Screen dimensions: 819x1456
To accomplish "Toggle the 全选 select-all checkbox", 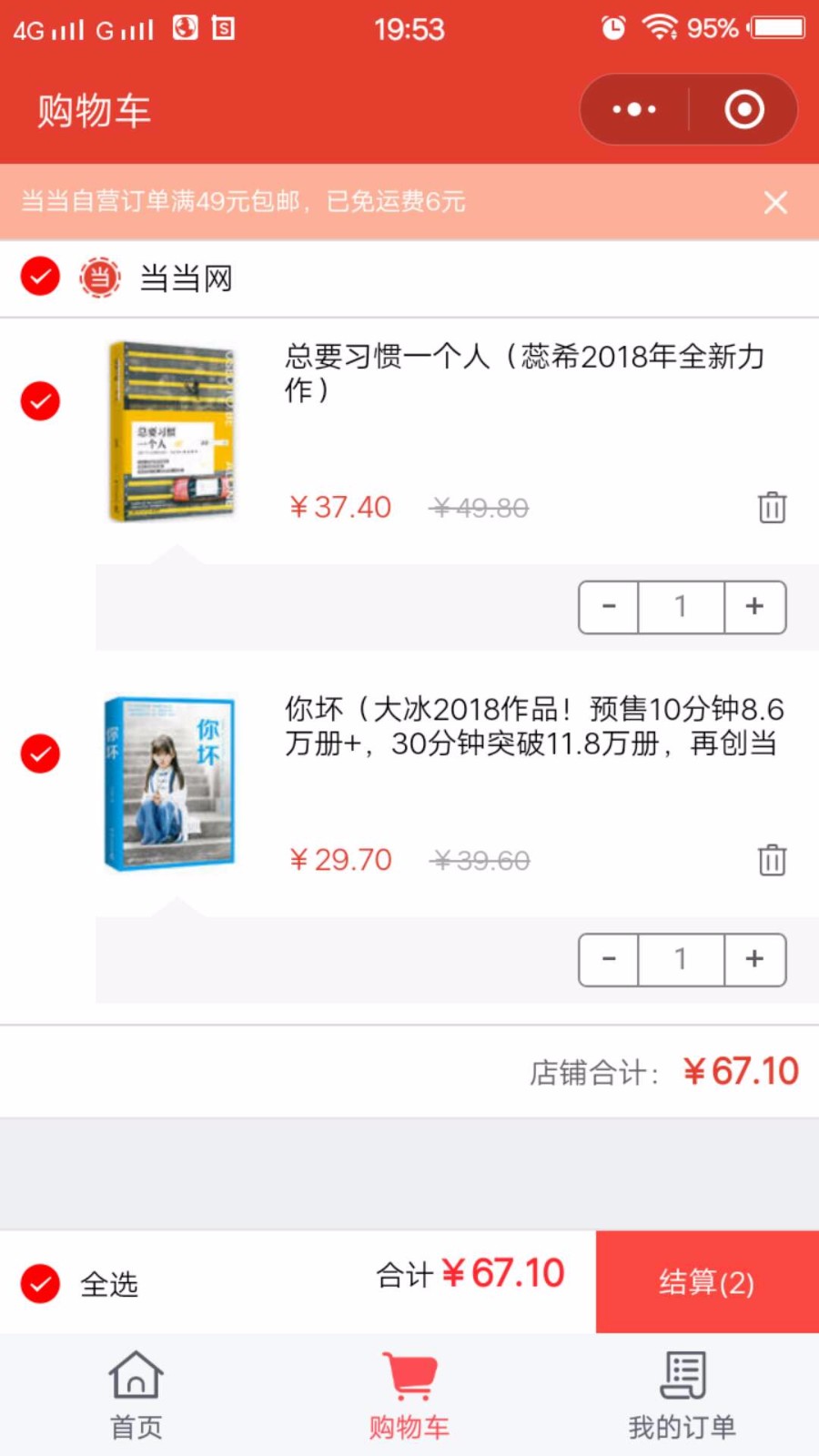I will click(40, 1283).
